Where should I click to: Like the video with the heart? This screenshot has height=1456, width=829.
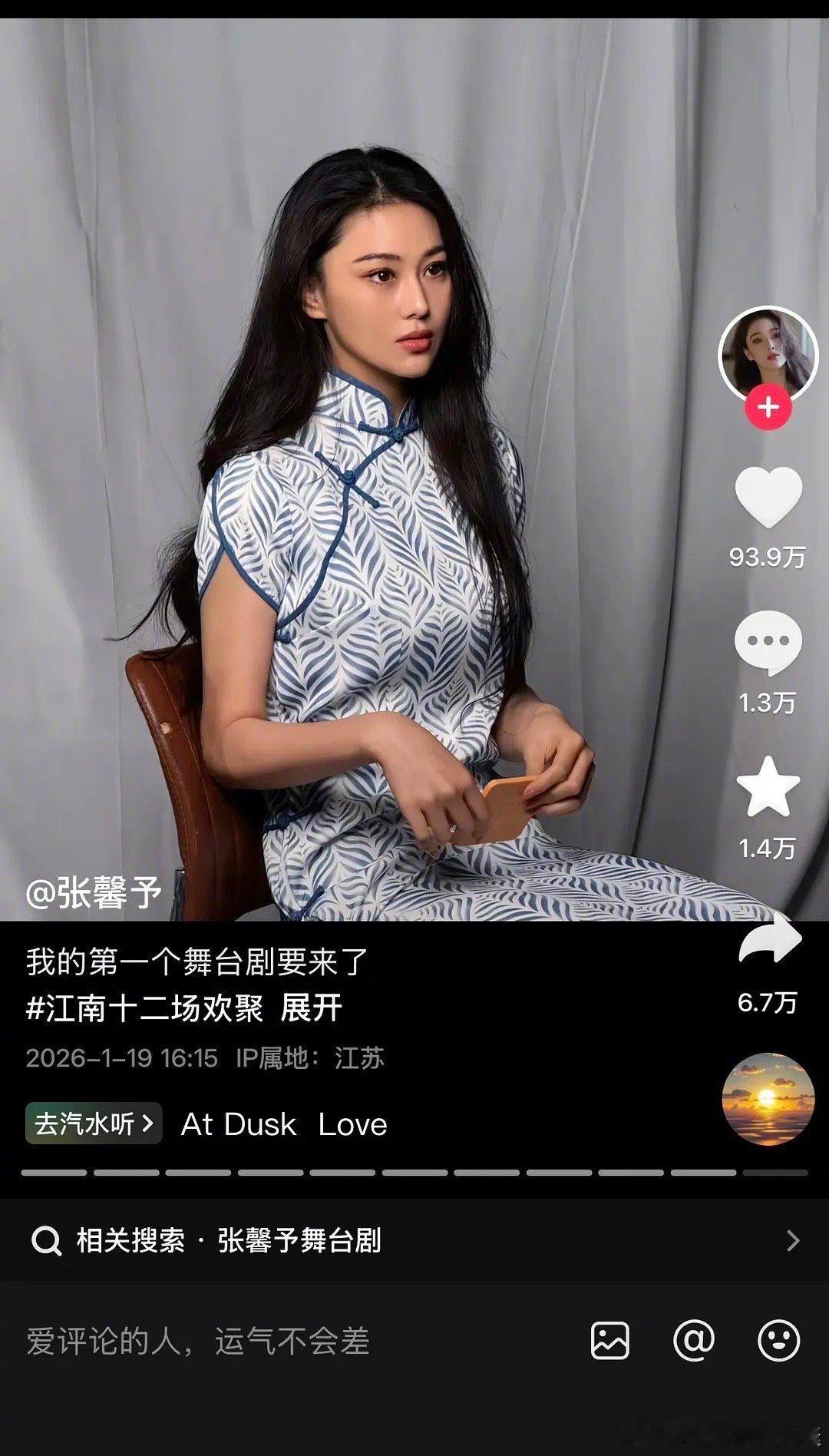tap(769, 498)
